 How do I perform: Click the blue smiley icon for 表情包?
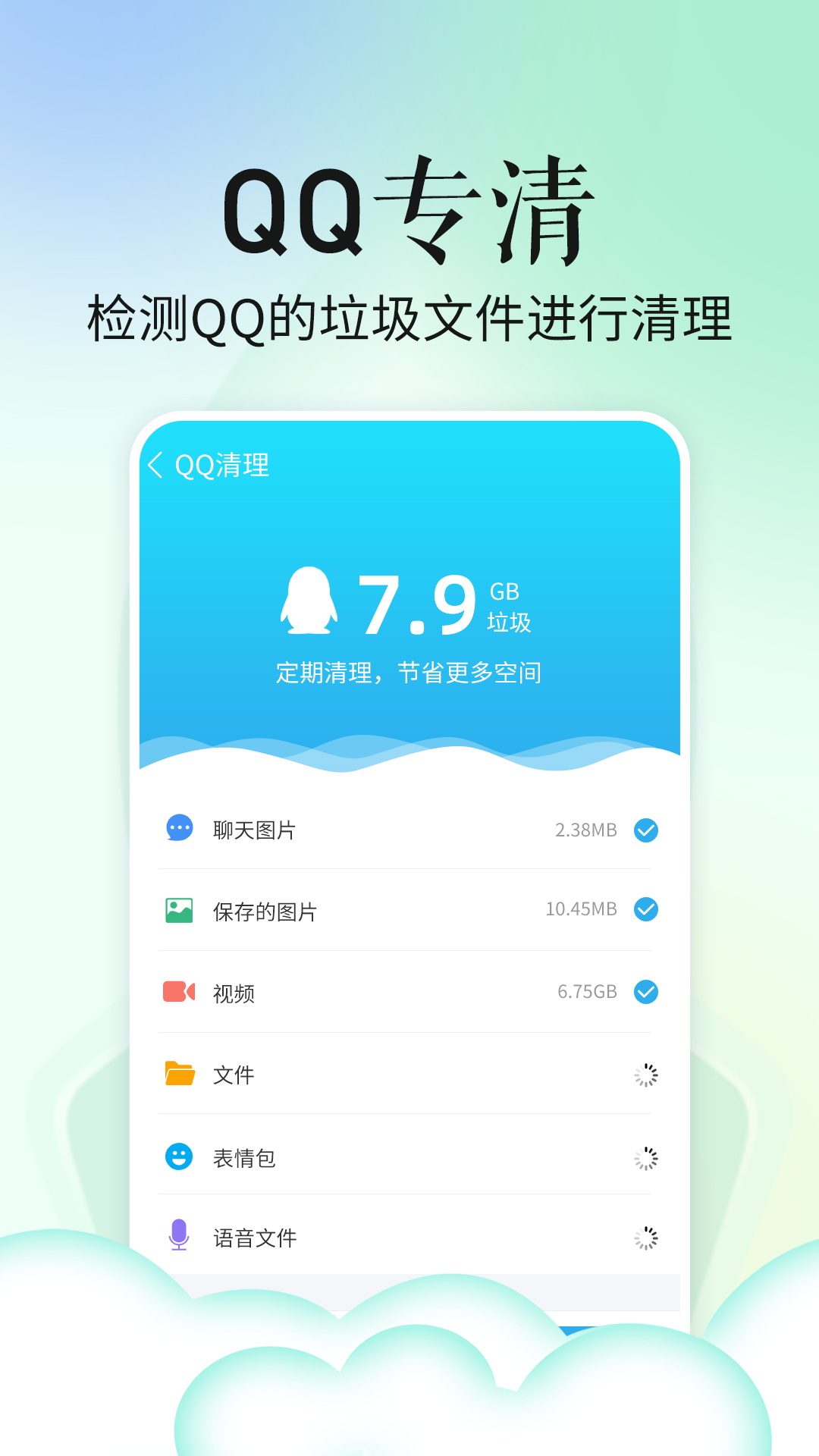pyautogui.click(x=177, y=1156)
